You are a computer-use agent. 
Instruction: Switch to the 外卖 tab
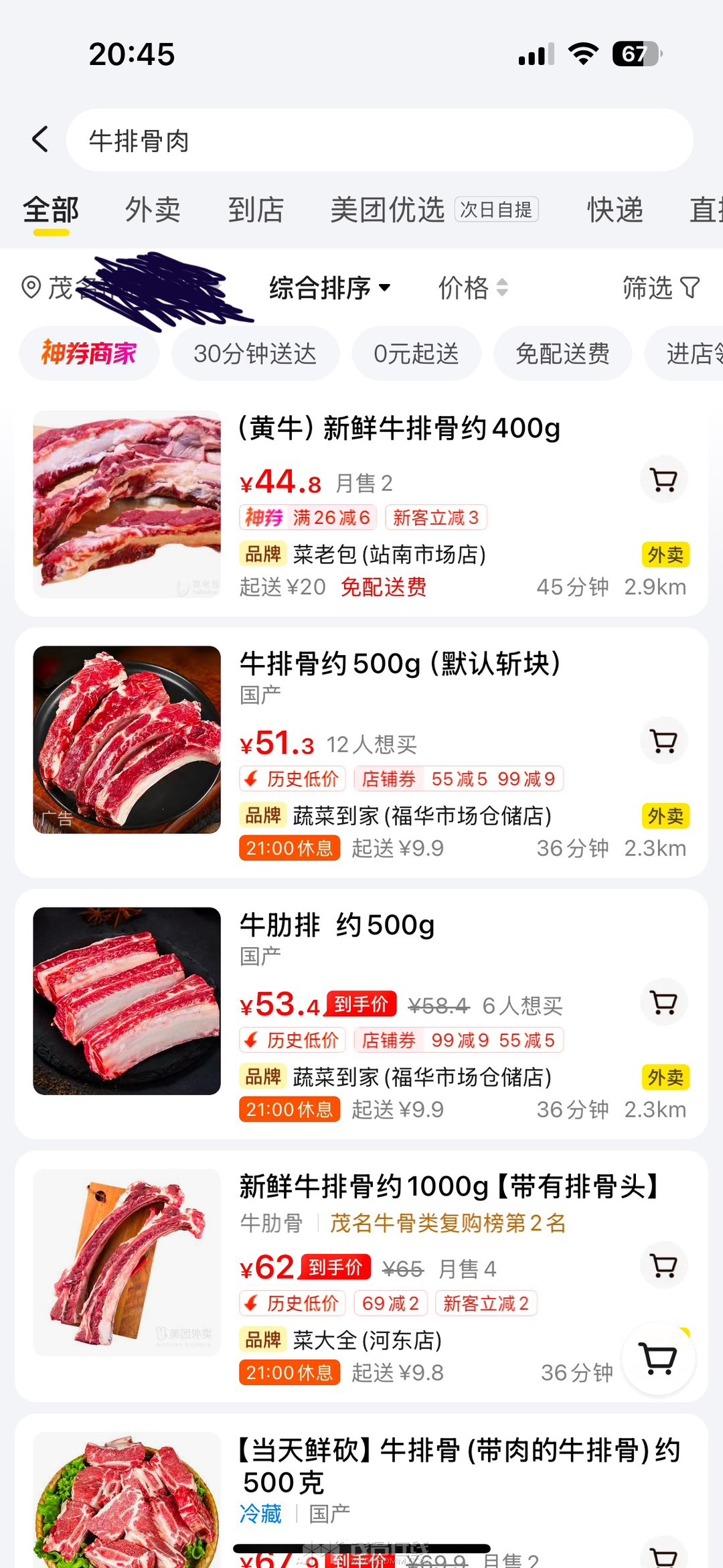153,210
